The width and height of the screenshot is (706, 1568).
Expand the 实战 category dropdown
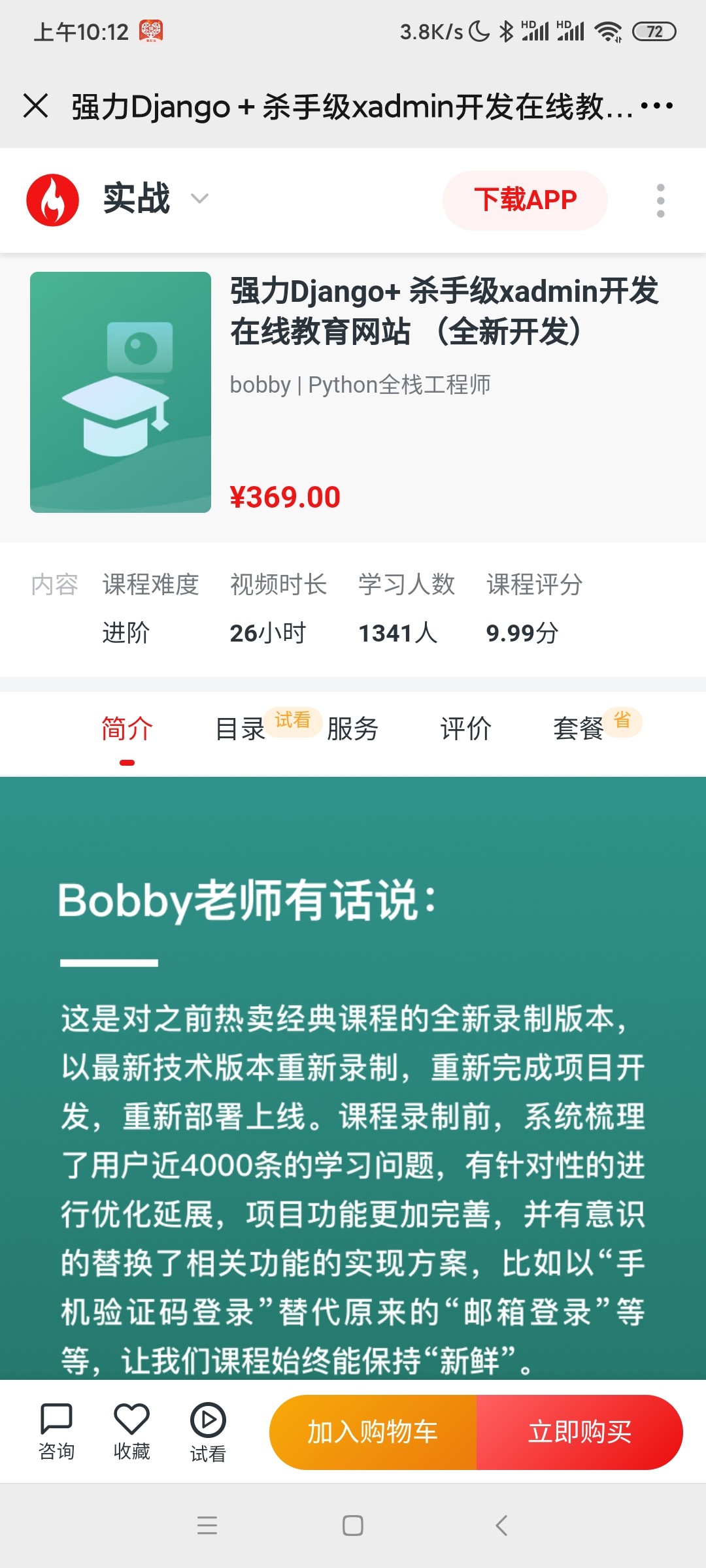pyautogui.click(x=199, y=199)
